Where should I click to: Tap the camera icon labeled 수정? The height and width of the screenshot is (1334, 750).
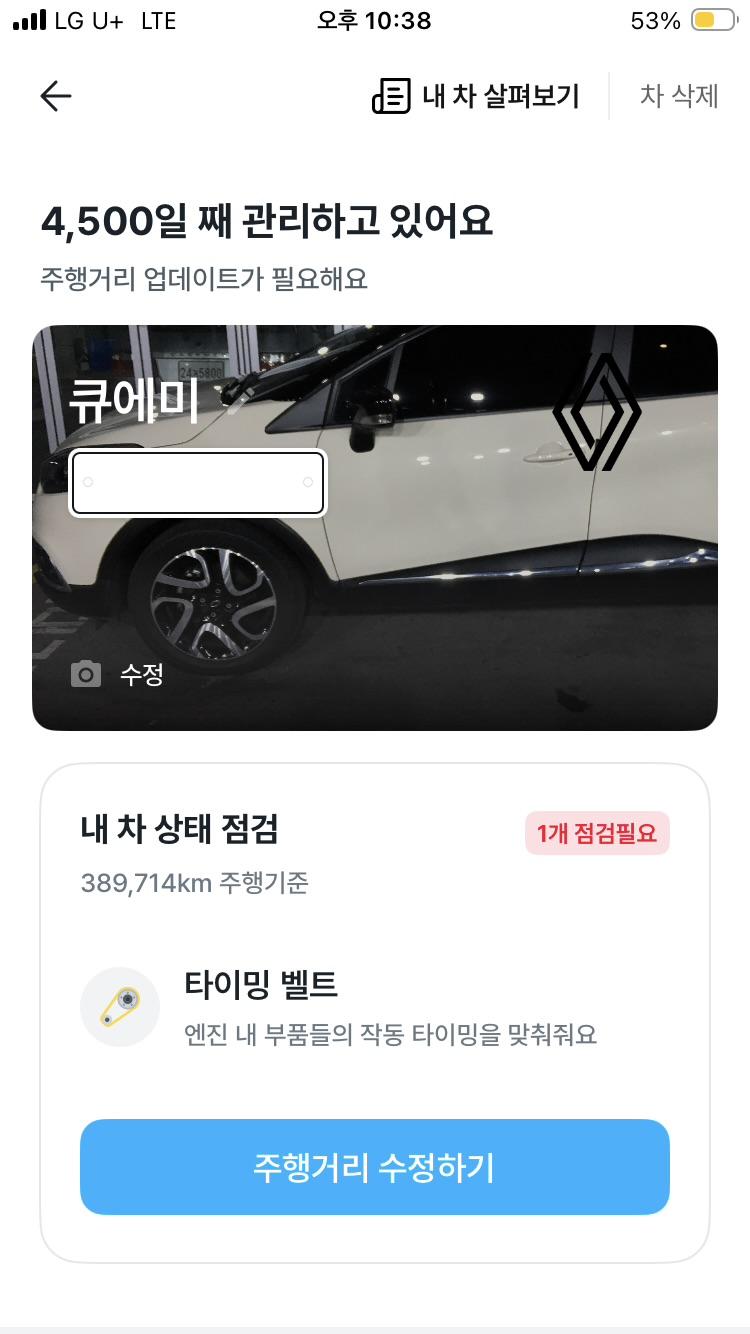coord(86,673)
